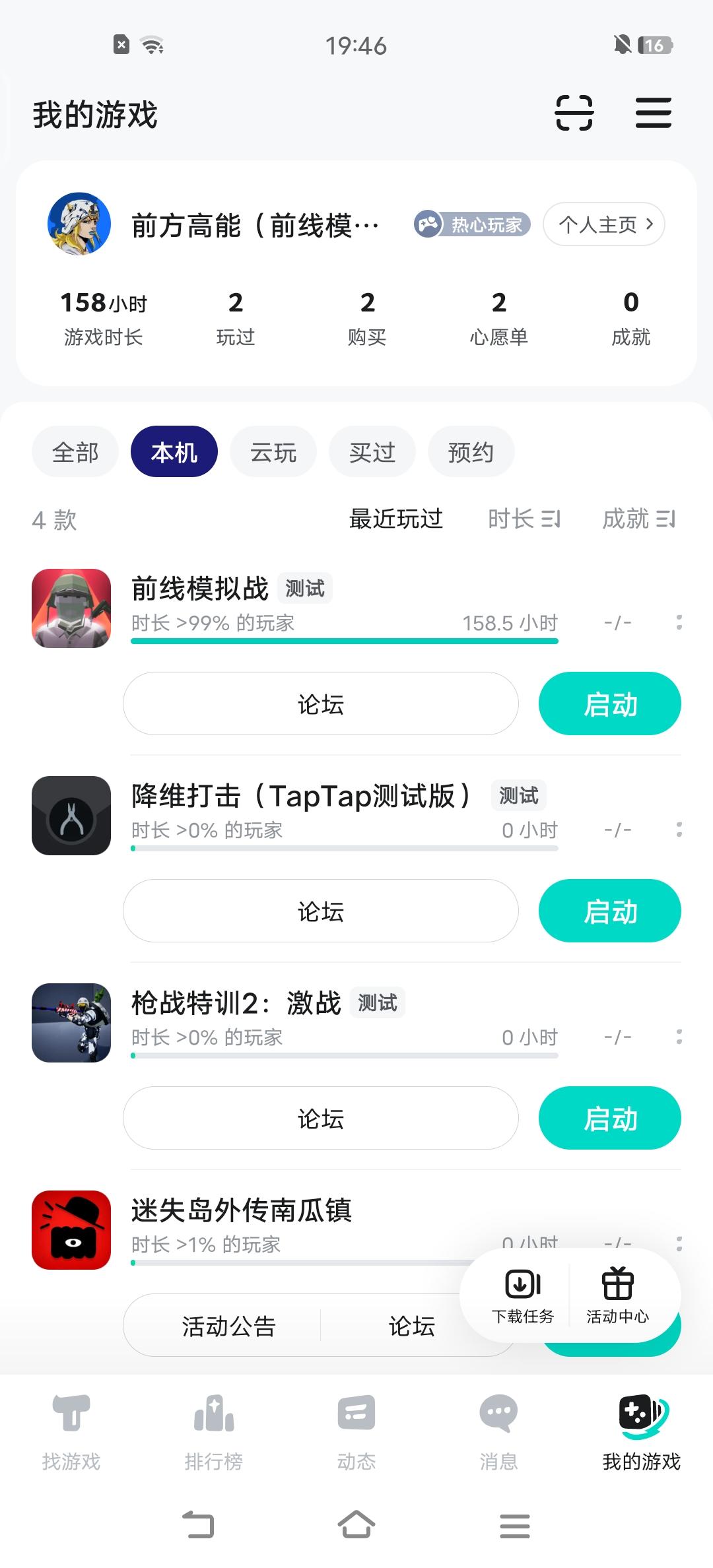Open the hamburger menu at top right
This screenshot has height=1568, width=713.
coord(653,112)
